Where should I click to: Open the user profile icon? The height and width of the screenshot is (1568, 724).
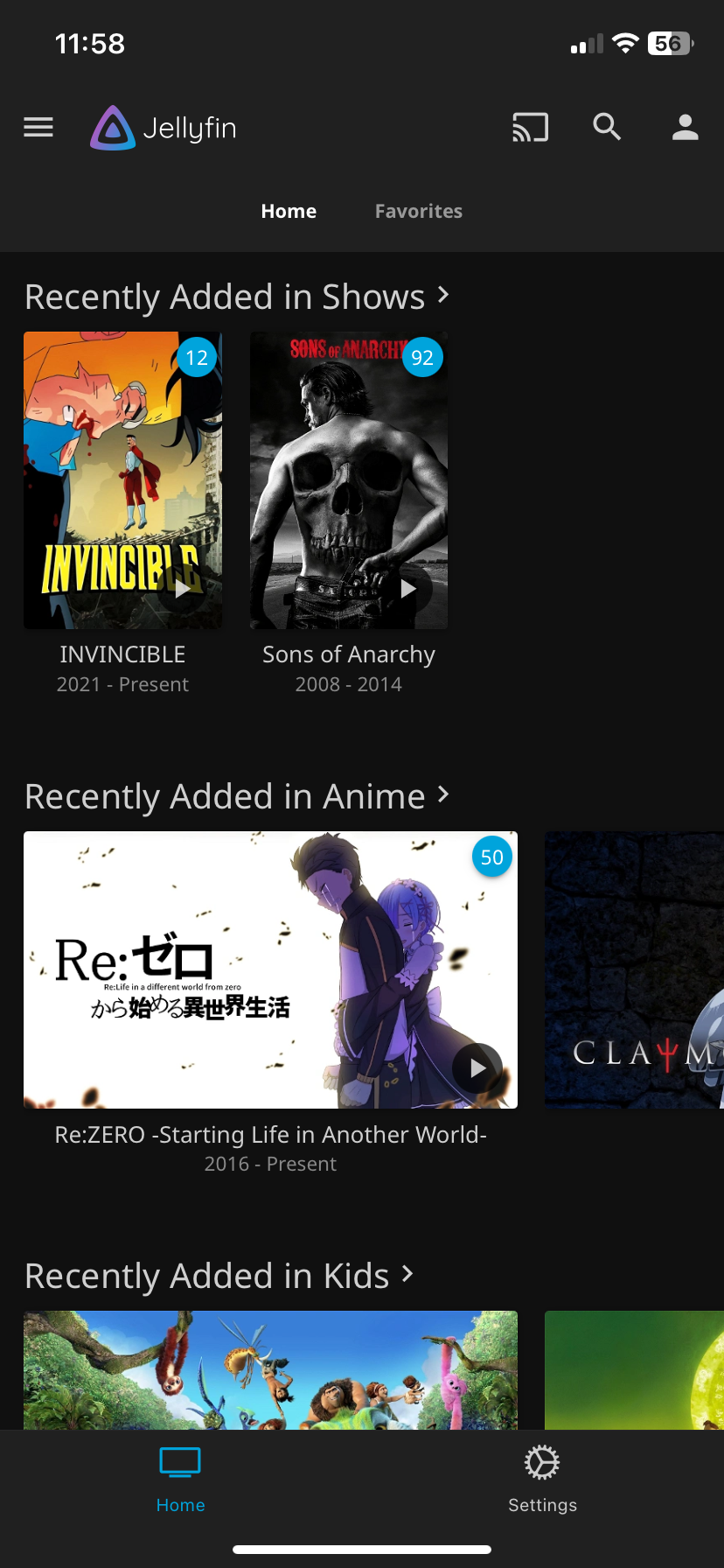(685, 128)
